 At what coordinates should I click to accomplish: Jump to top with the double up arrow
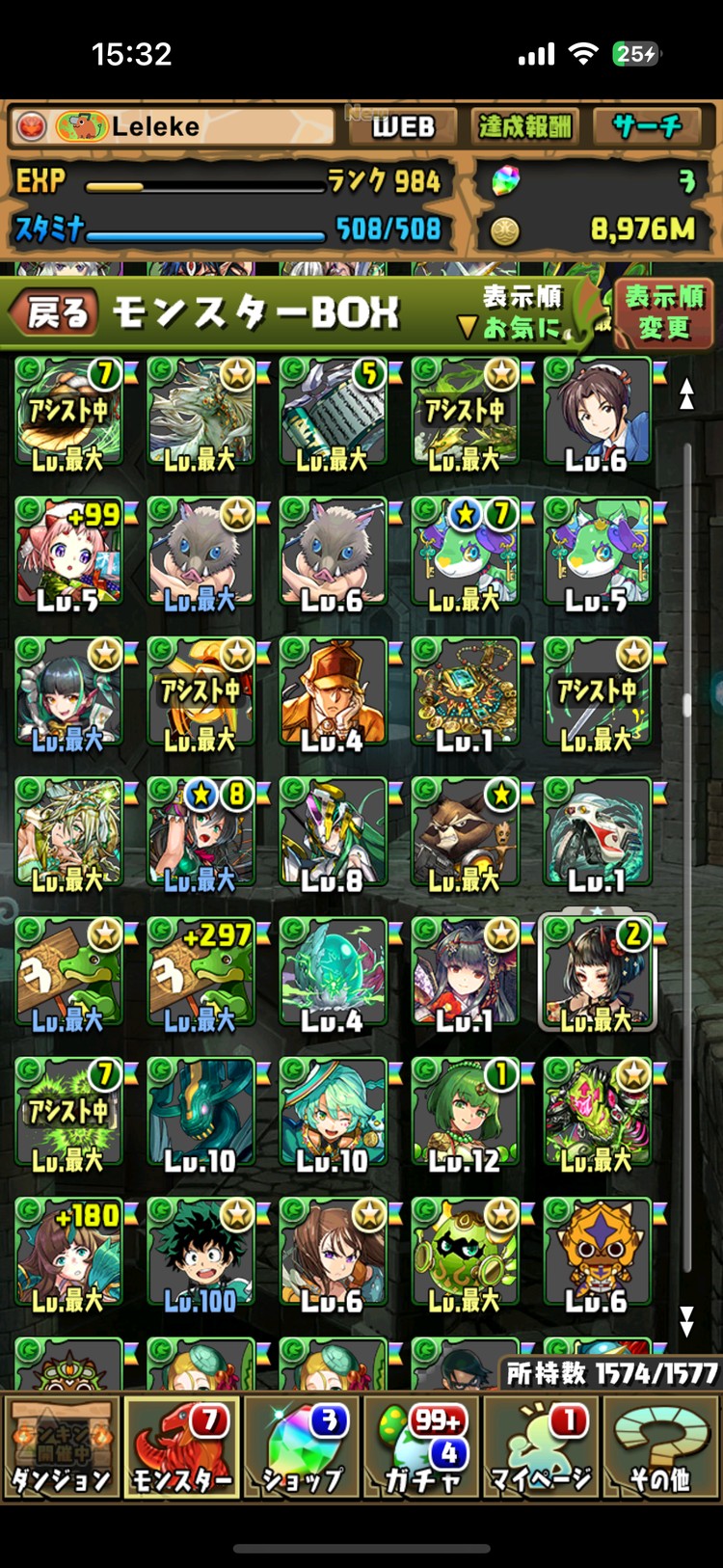(x=686, y=393)
